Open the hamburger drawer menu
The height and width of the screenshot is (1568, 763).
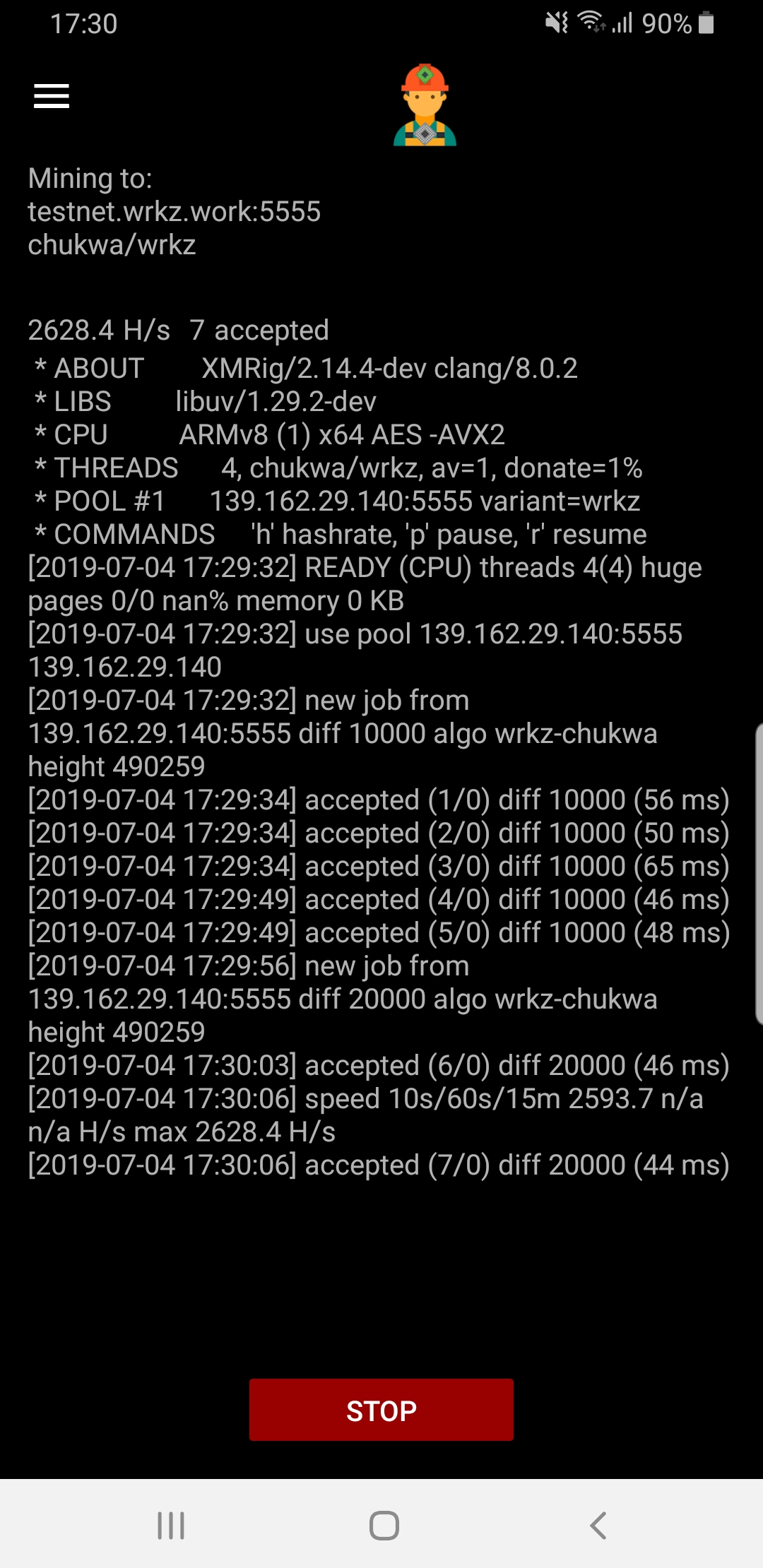click(52, 96)
